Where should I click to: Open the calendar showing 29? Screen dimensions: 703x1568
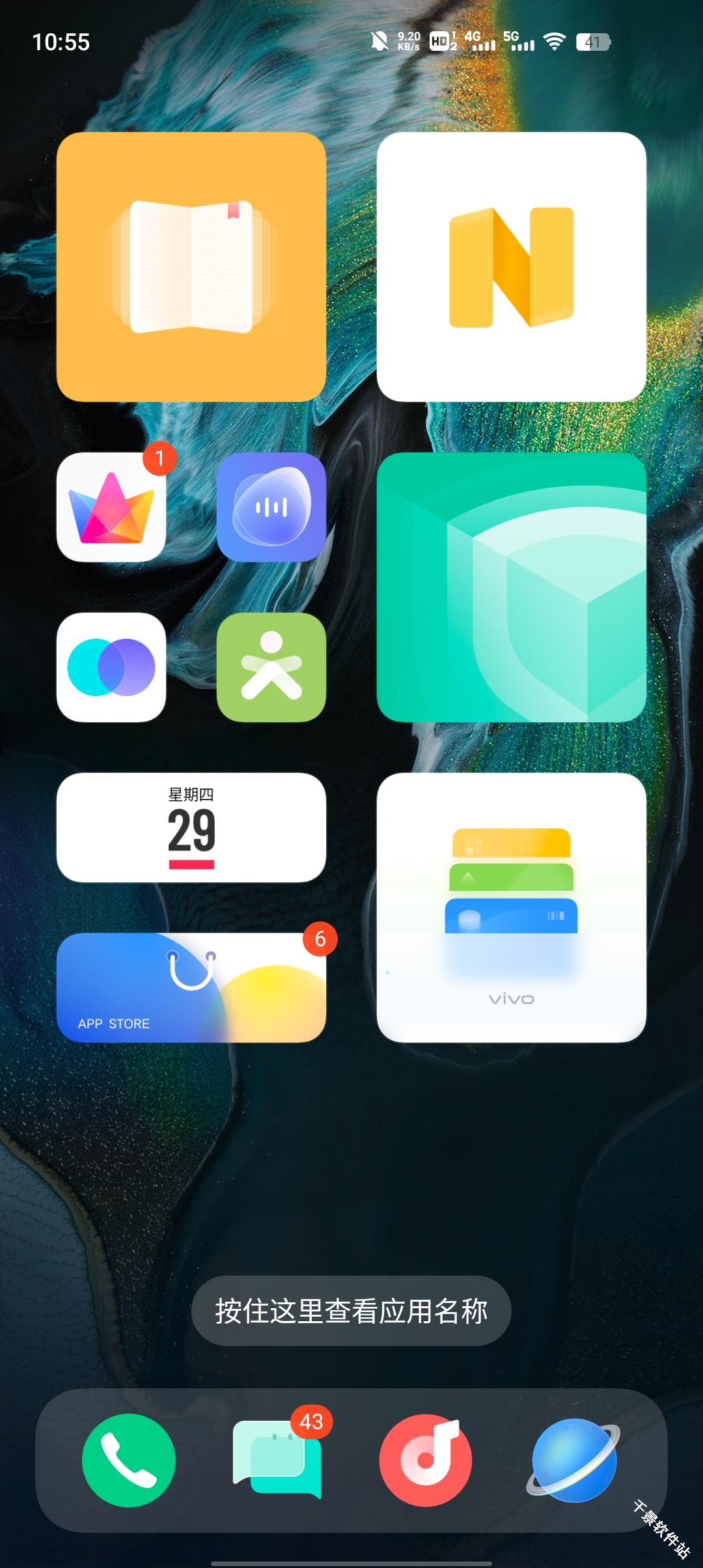tap(191, 828)
